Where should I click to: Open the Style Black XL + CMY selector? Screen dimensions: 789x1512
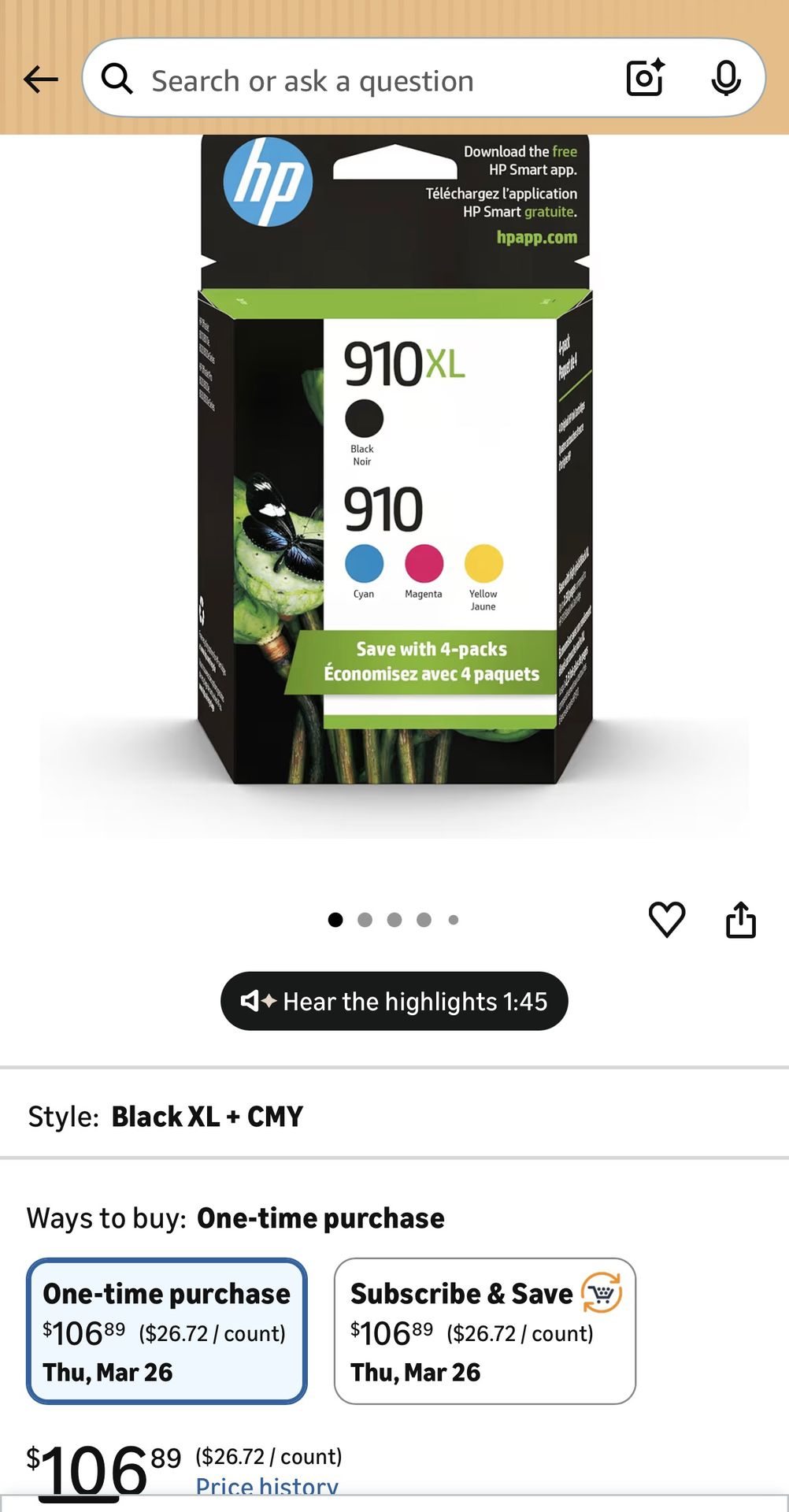click(x=394, y=1116)
